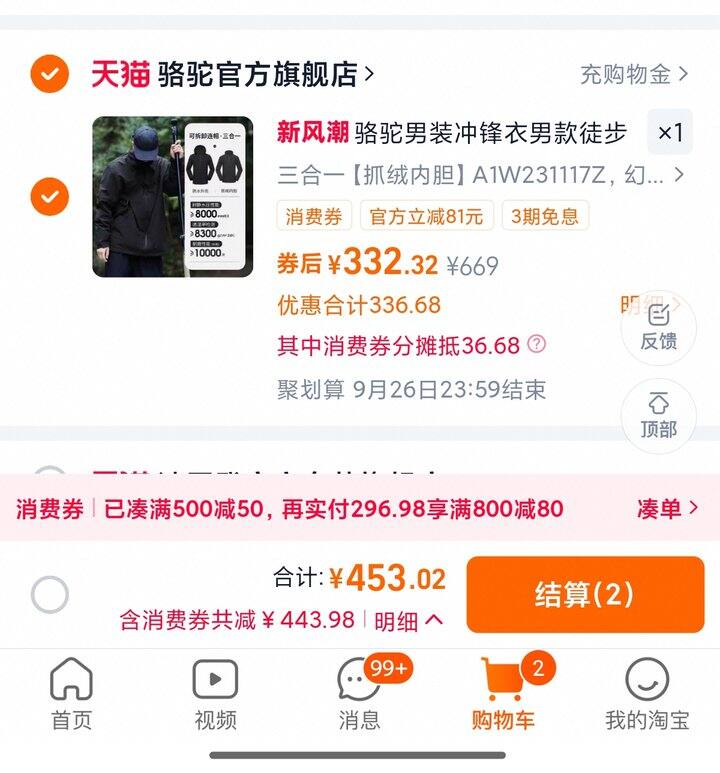Uncheck the 骆驼官方旗舰店 store checkbox
Screen dimensions: 720x773
[x=49, y=74]
